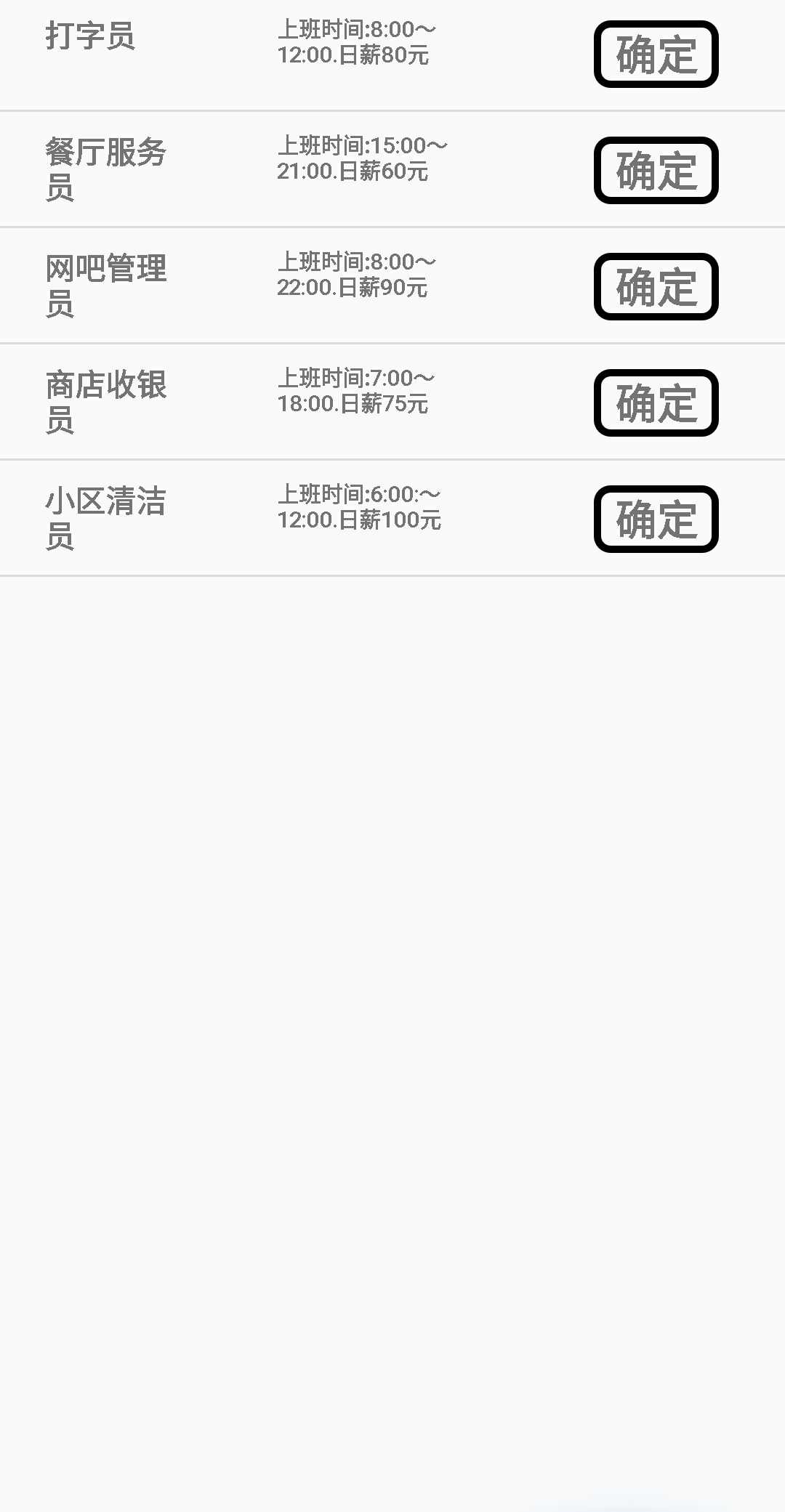Select the 网吧管理员 job title
Screen dimensions: 785x1512
point(105,285)
